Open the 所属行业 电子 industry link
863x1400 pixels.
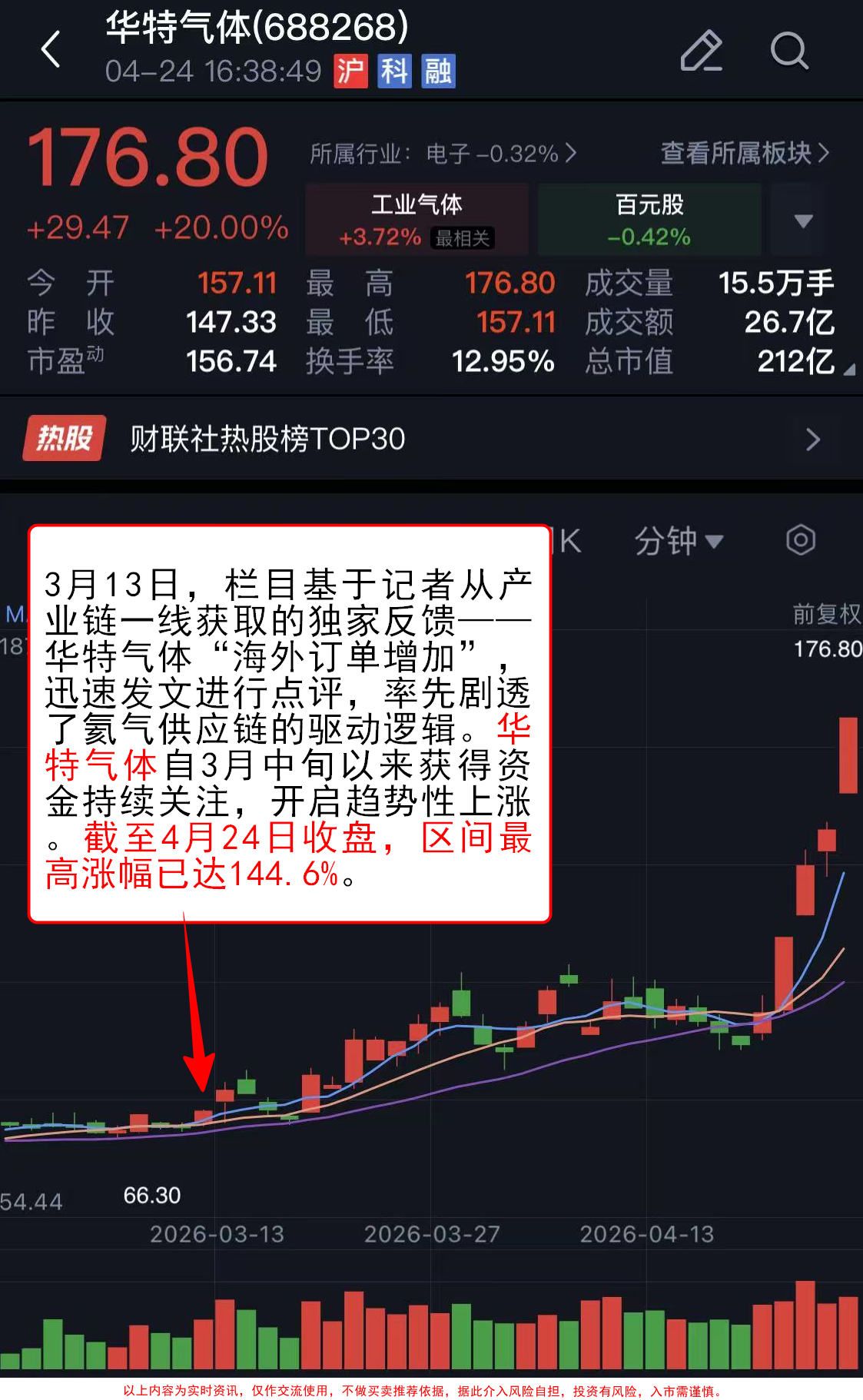[x=443, y=154]
